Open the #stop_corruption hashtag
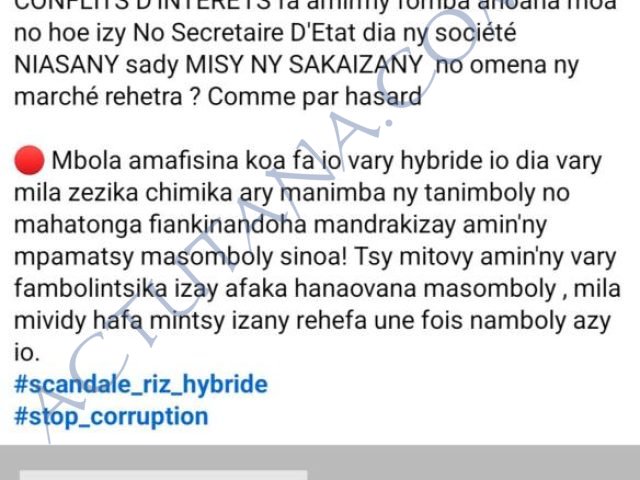640x480 pixels. 111,416
